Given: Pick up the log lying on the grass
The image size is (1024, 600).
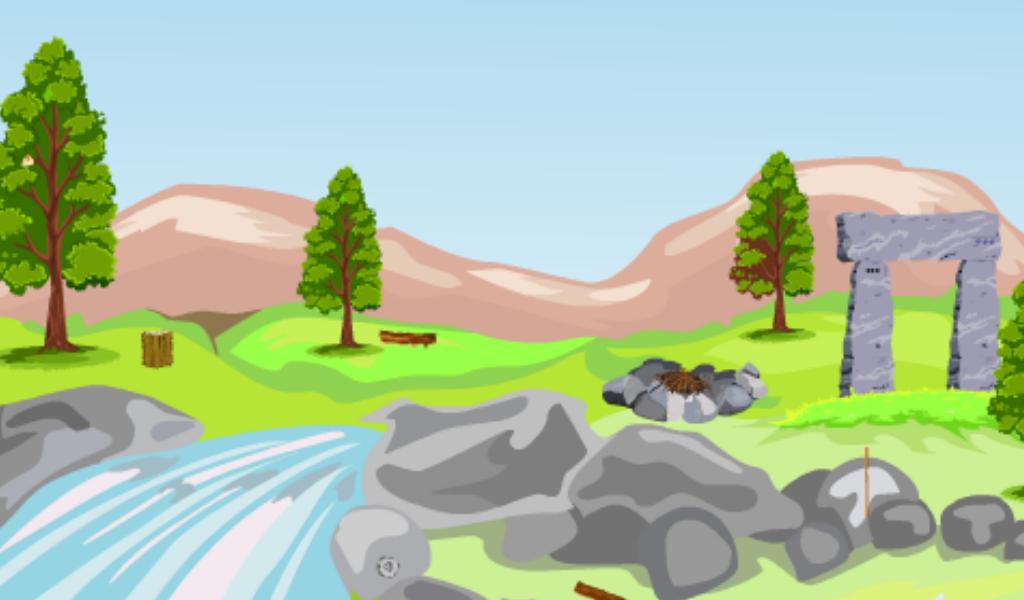Looking at the screenshot, I should [407, 338].
